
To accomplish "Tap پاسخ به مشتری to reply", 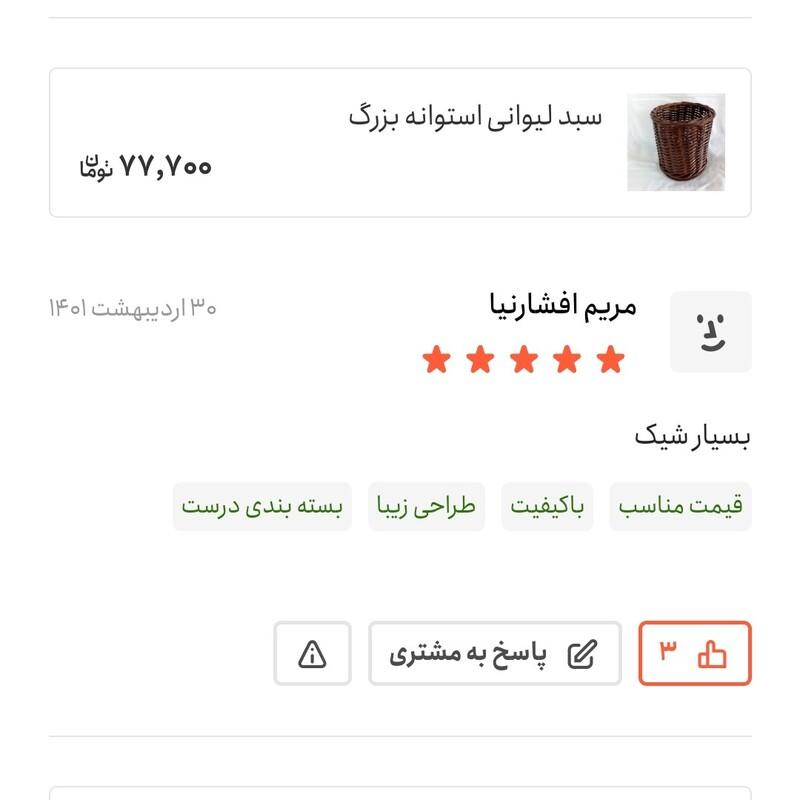I will pos(494,654).
